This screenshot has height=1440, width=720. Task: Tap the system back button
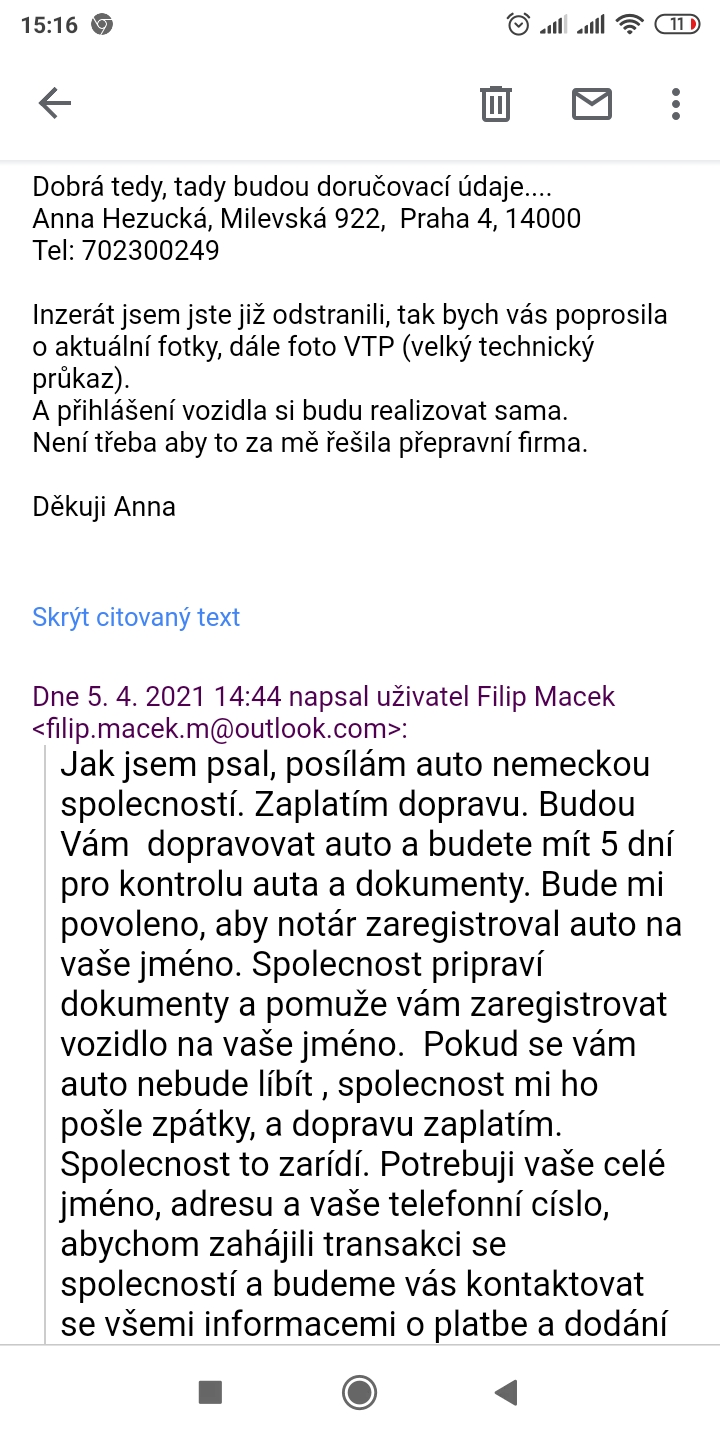(x=506, y=1391)
